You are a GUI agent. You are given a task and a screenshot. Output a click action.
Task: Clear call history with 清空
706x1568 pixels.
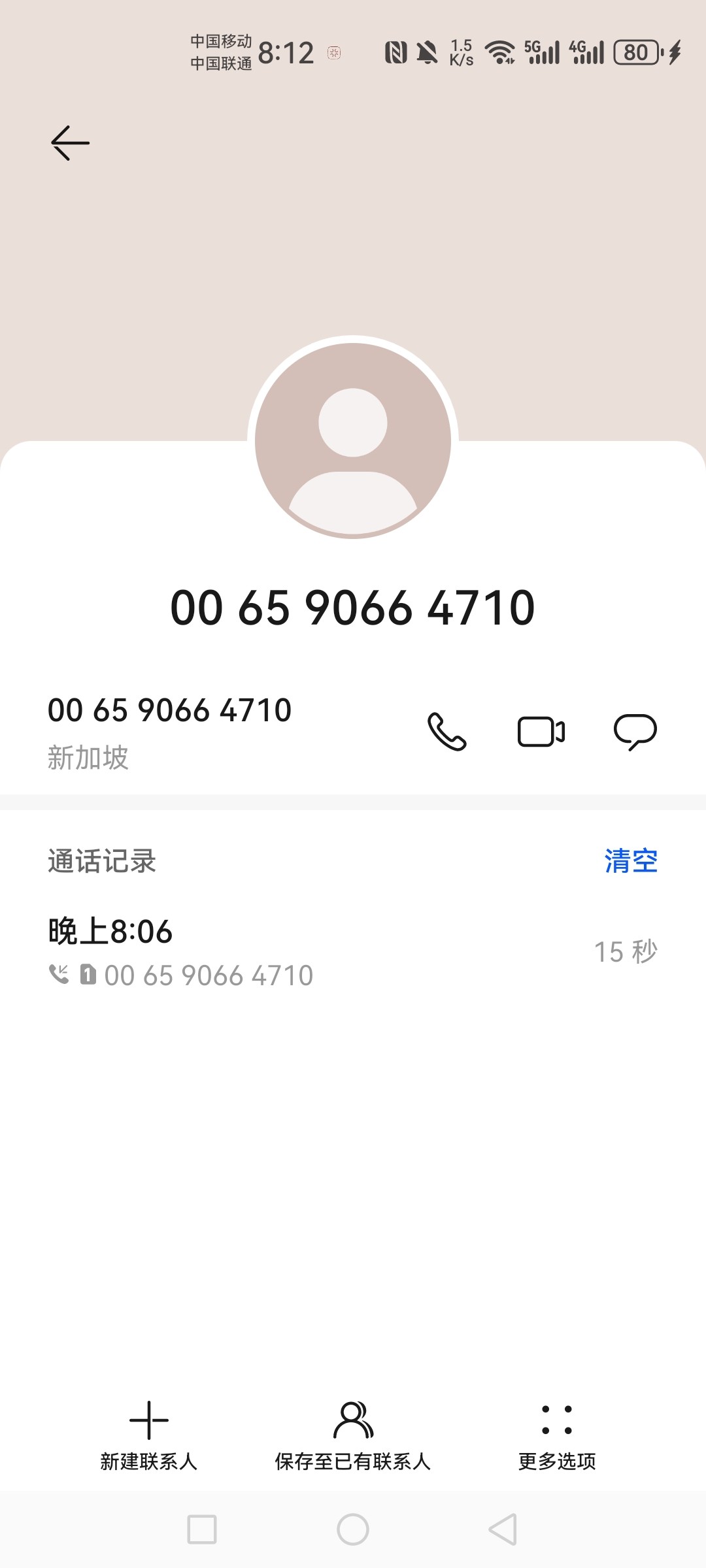pyautogui.click(x=631, y=860)
